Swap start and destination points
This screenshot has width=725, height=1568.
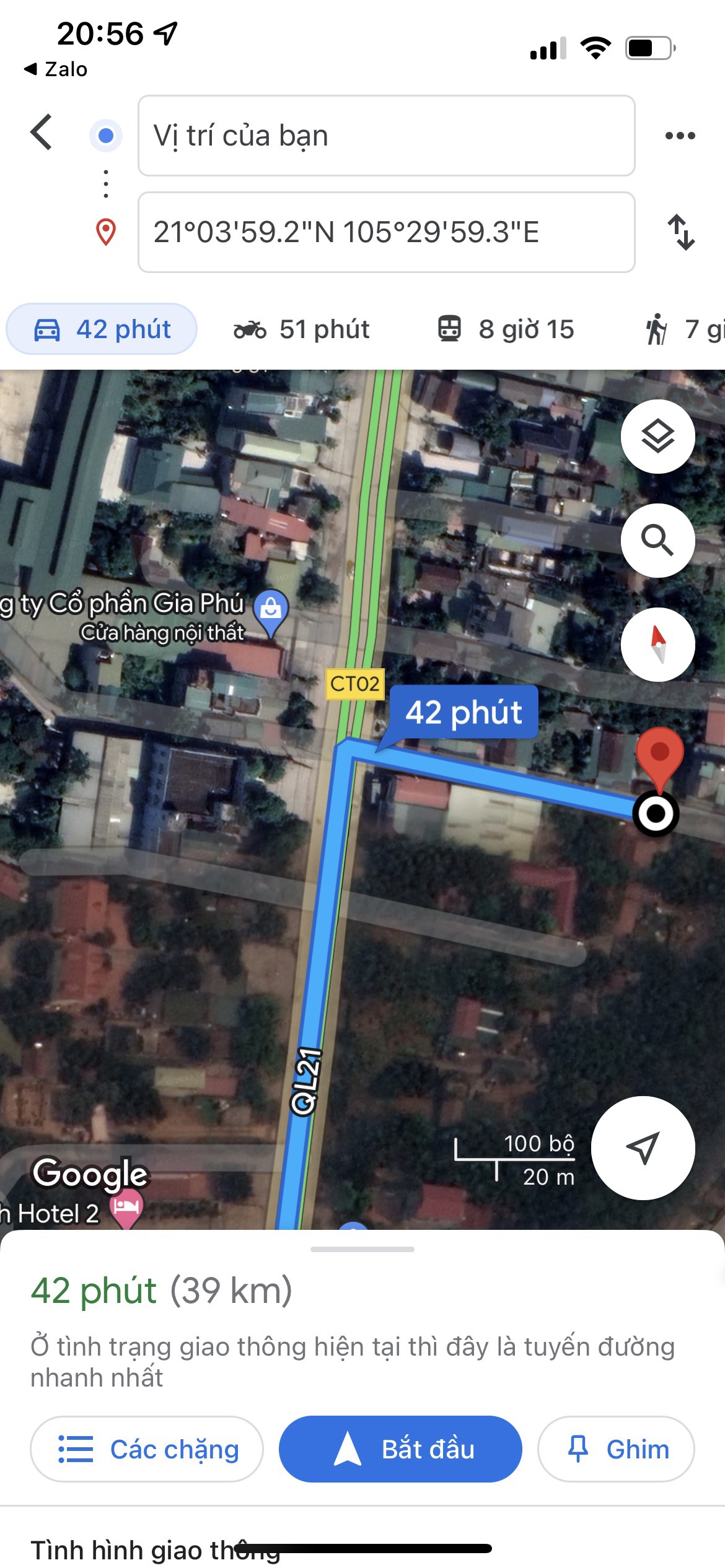point(681,232)
